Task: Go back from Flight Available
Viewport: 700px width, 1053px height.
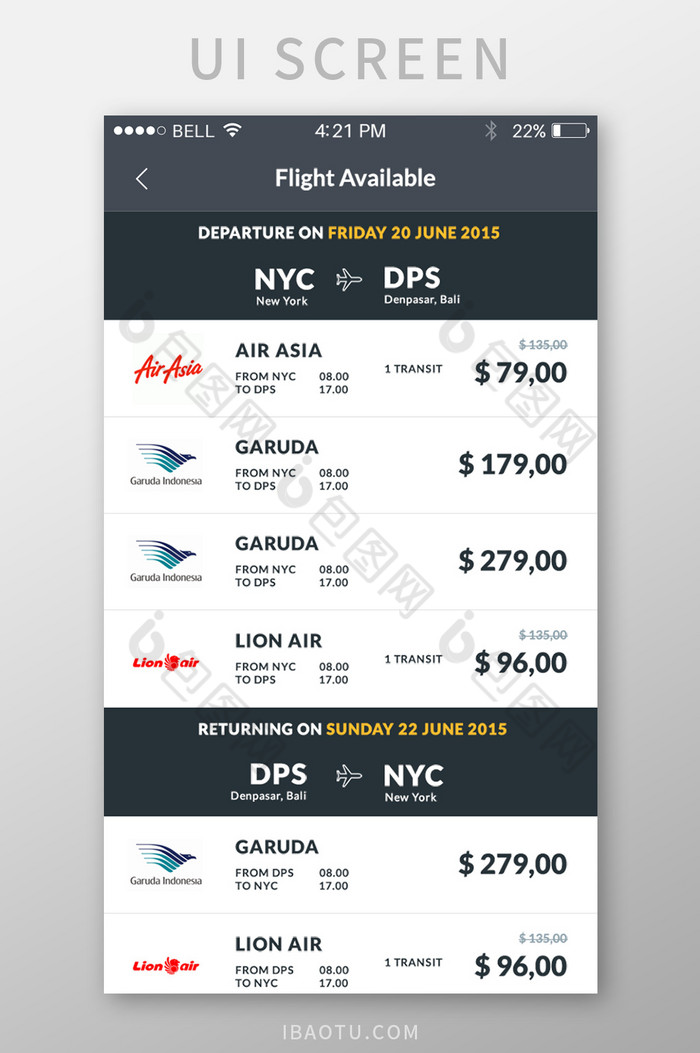Action: [142, 179]
